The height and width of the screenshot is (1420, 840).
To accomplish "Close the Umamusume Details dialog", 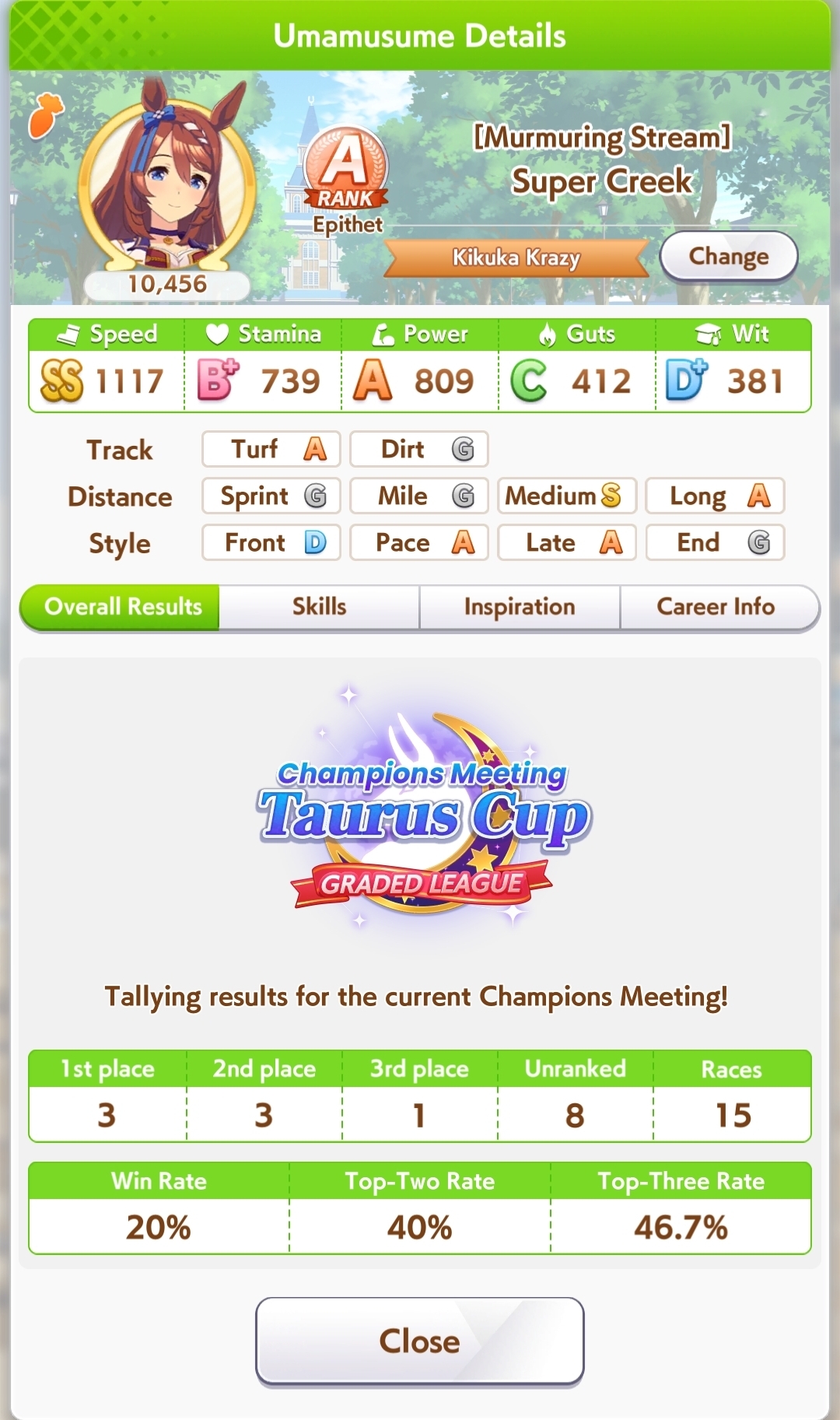I will click(x=419, y=1341).
